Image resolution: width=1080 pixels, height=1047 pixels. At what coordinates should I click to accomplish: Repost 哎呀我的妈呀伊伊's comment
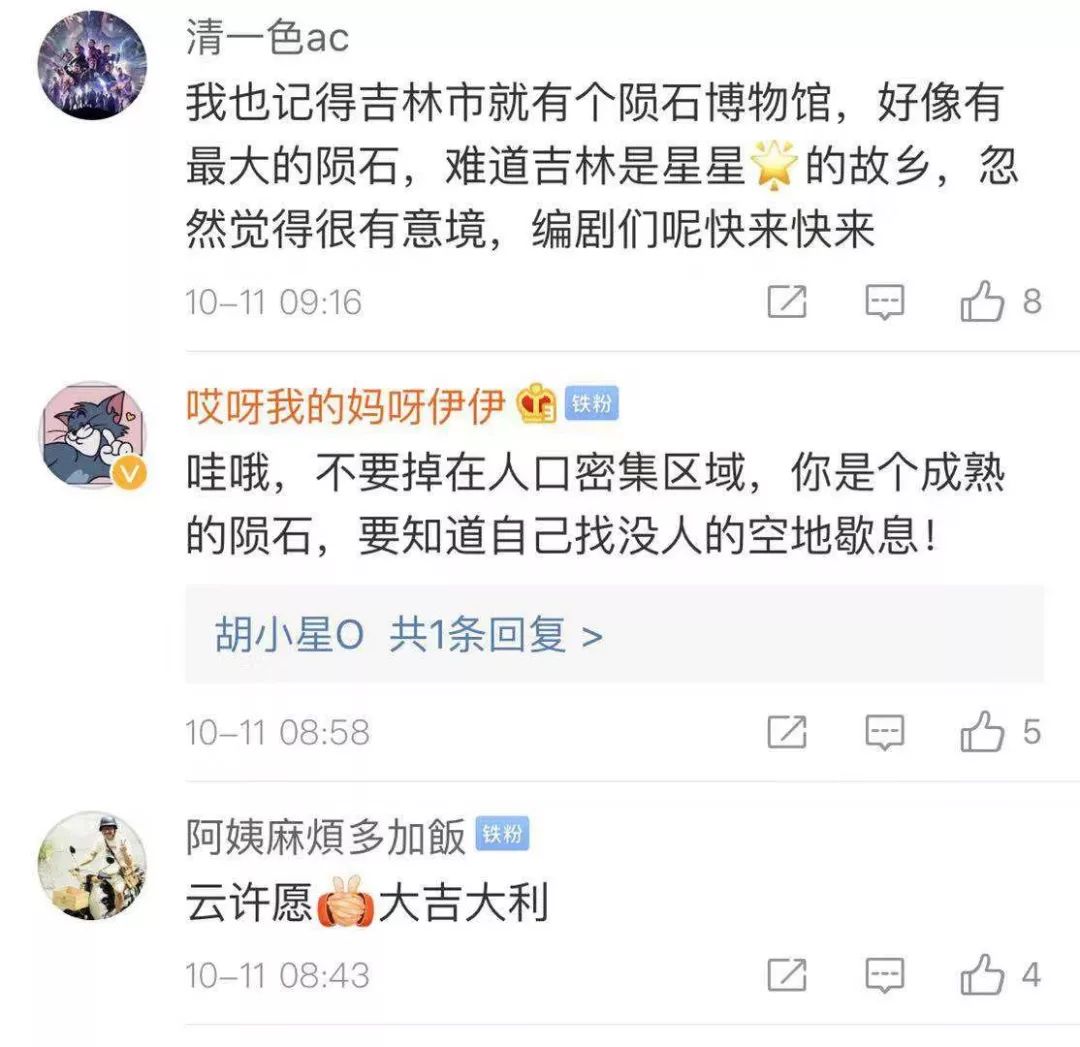click(787, 732)
